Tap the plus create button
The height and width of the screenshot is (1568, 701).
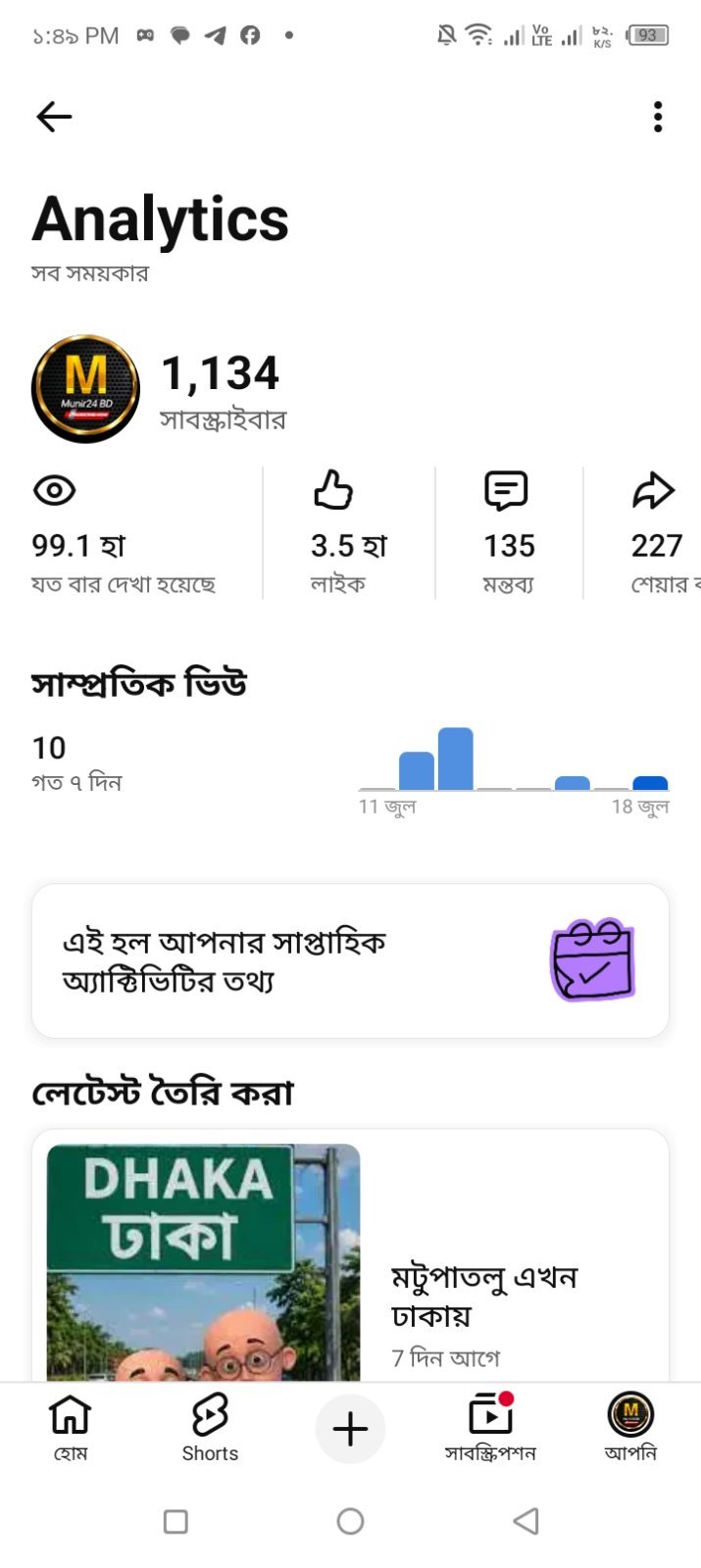click(350, 1429)
